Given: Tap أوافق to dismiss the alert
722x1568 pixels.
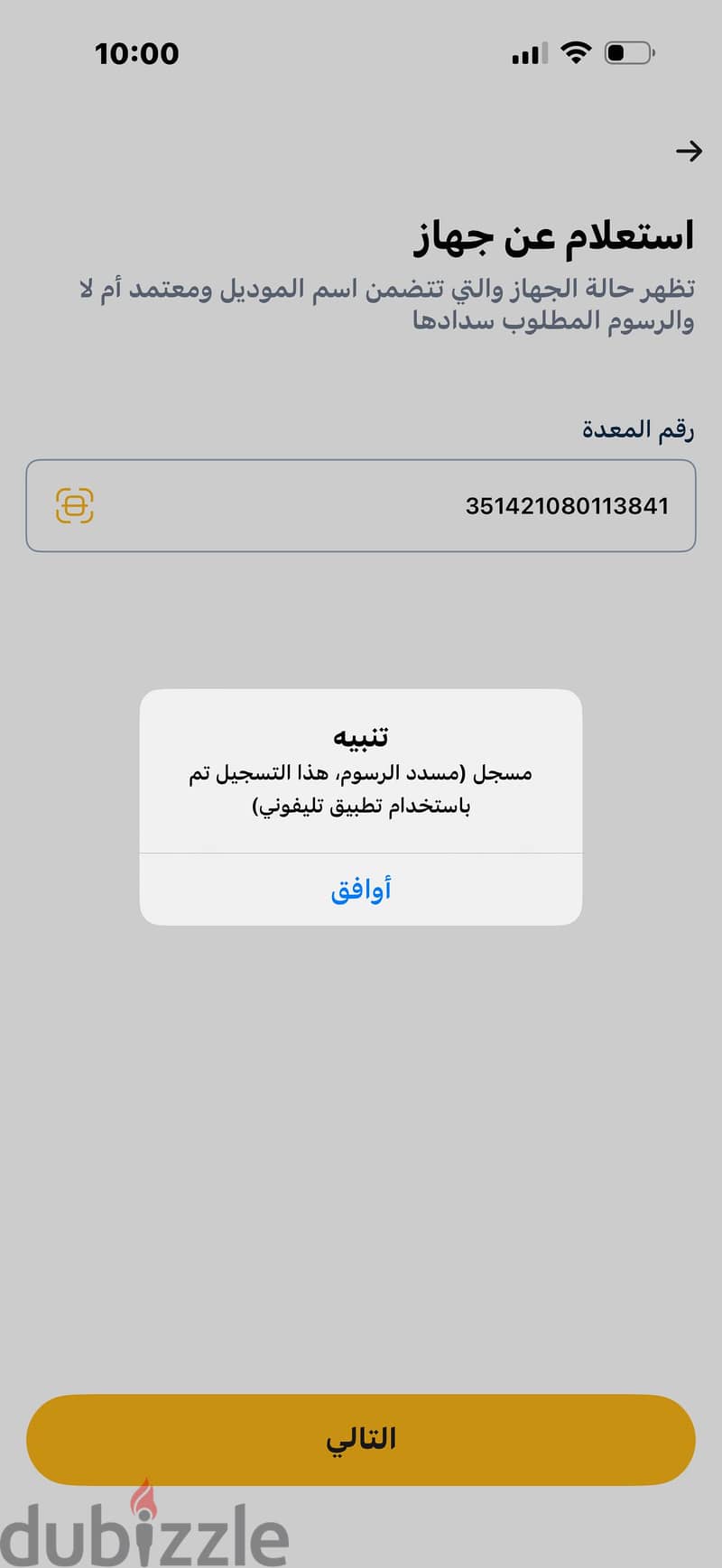Looking at the screenshot, I should point(361,890).
